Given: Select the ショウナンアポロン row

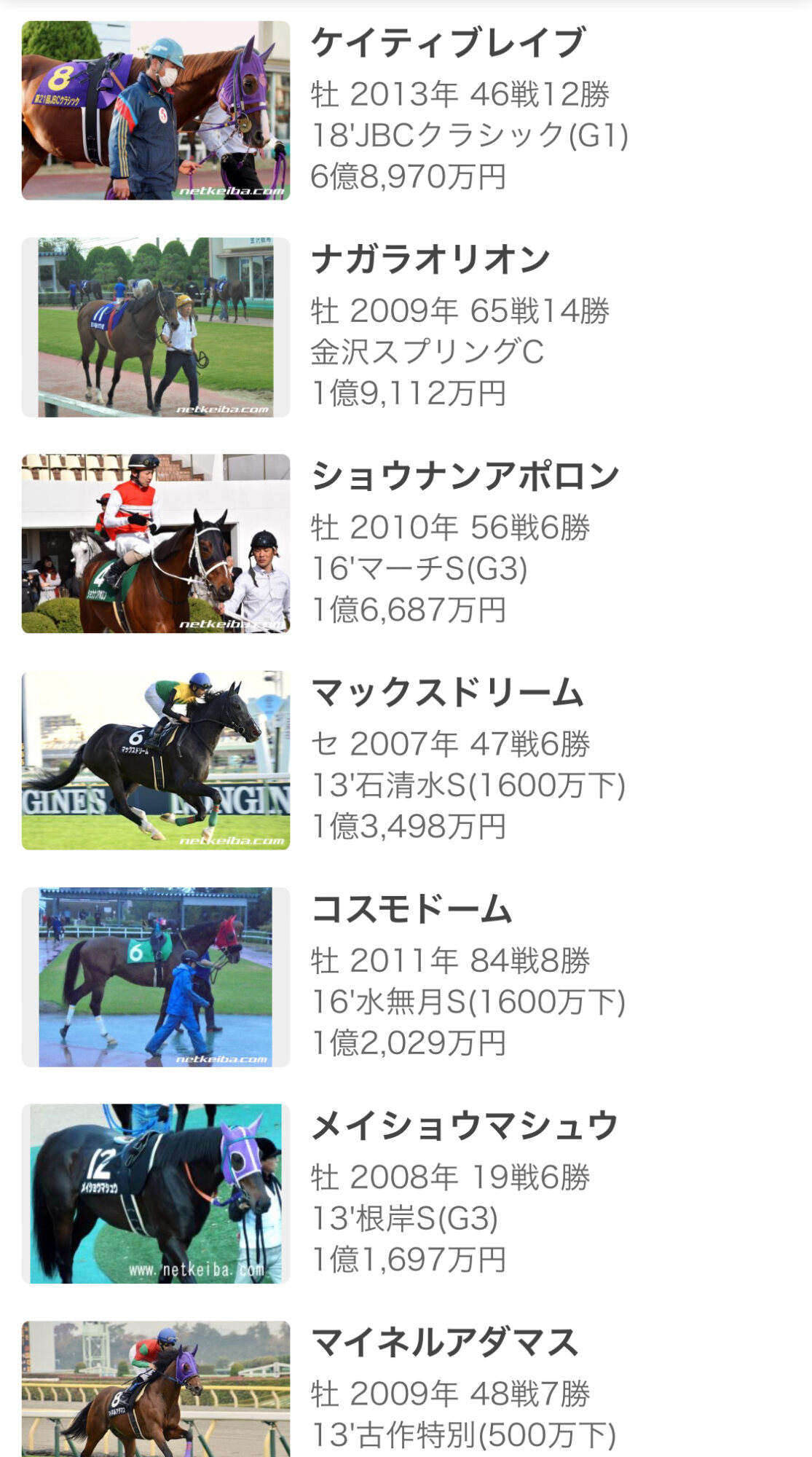Looking at the screenshot, I should (x=406, y=543).
